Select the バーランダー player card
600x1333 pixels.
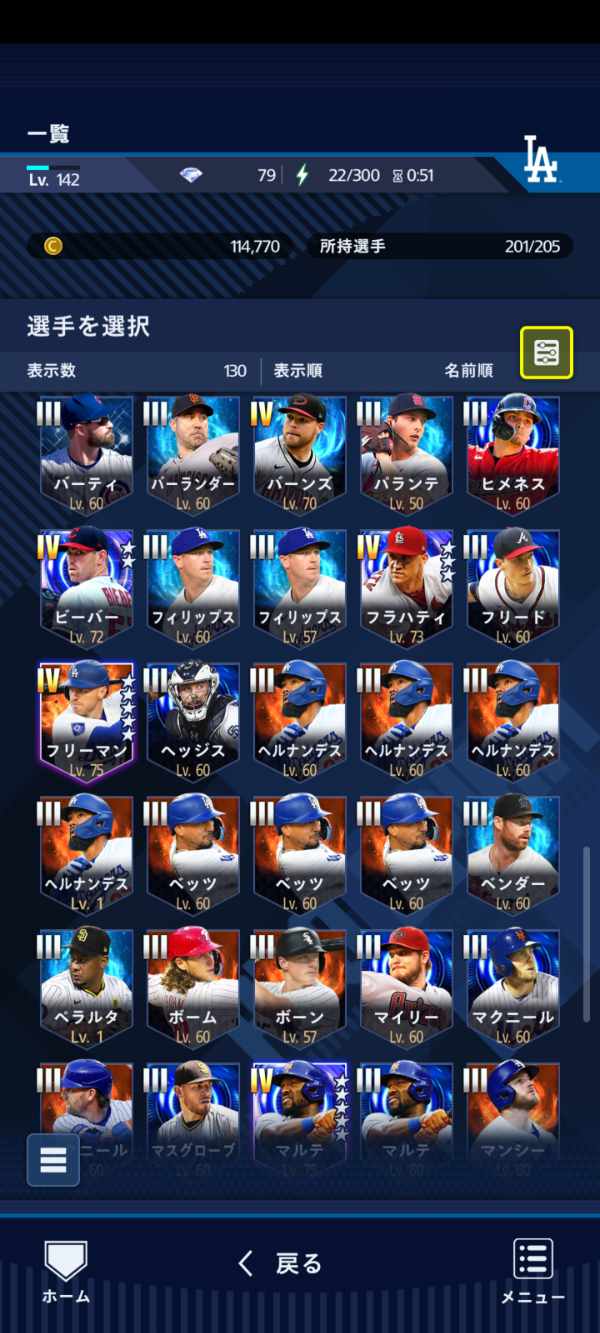point(193,455)
